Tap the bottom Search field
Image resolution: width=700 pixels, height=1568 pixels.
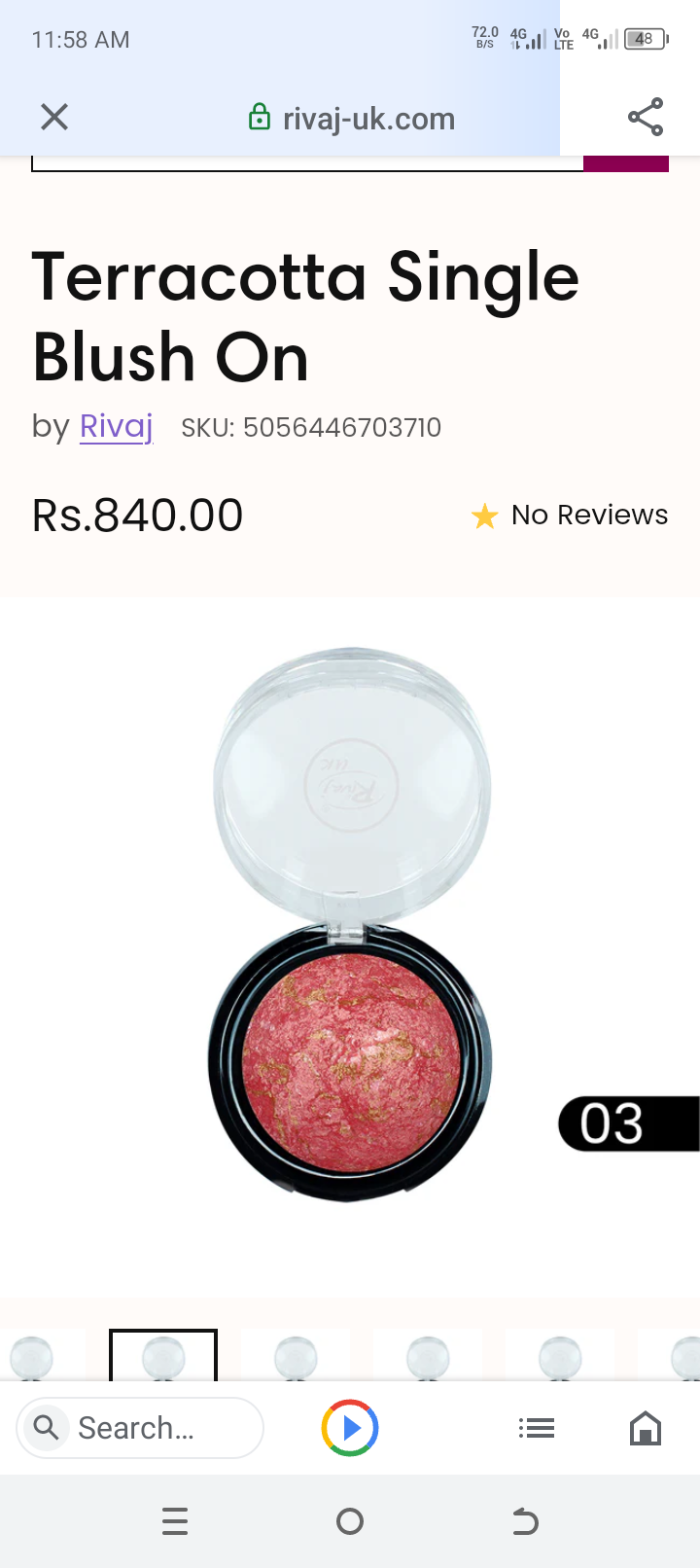[141, 1428]
